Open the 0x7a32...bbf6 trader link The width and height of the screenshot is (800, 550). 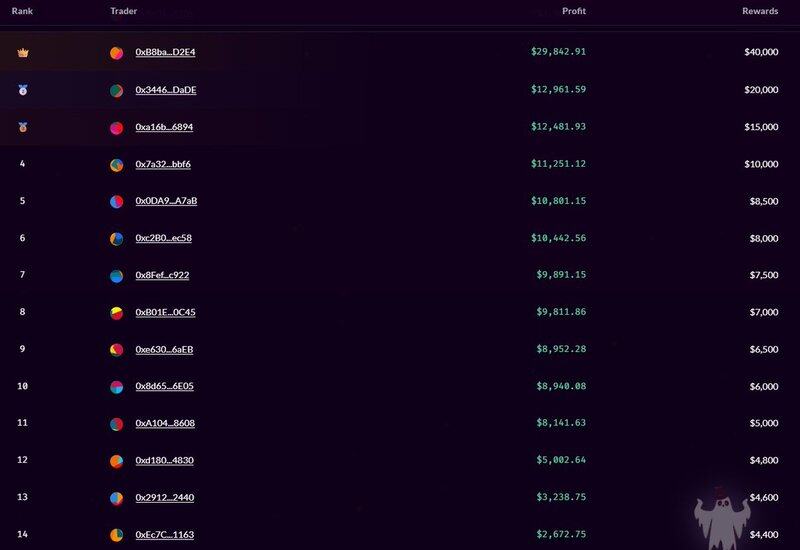click(163, 164)
